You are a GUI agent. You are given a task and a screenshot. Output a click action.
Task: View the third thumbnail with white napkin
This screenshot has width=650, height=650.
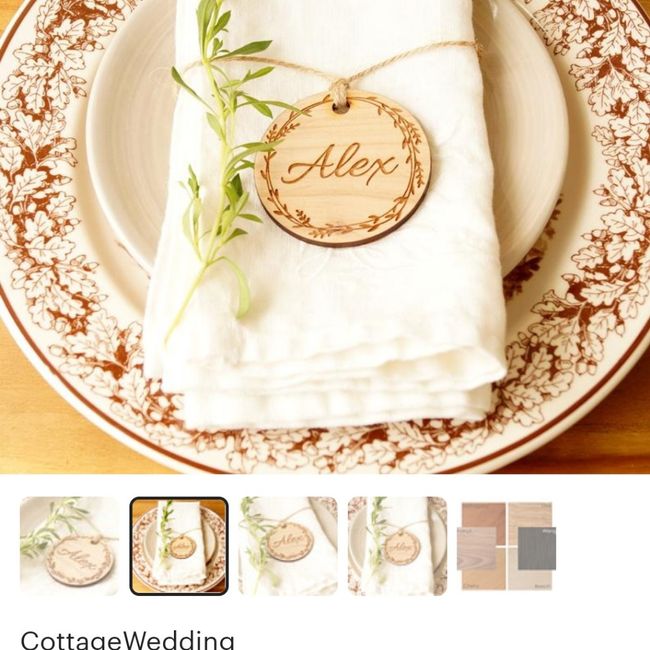click(288, 546)
